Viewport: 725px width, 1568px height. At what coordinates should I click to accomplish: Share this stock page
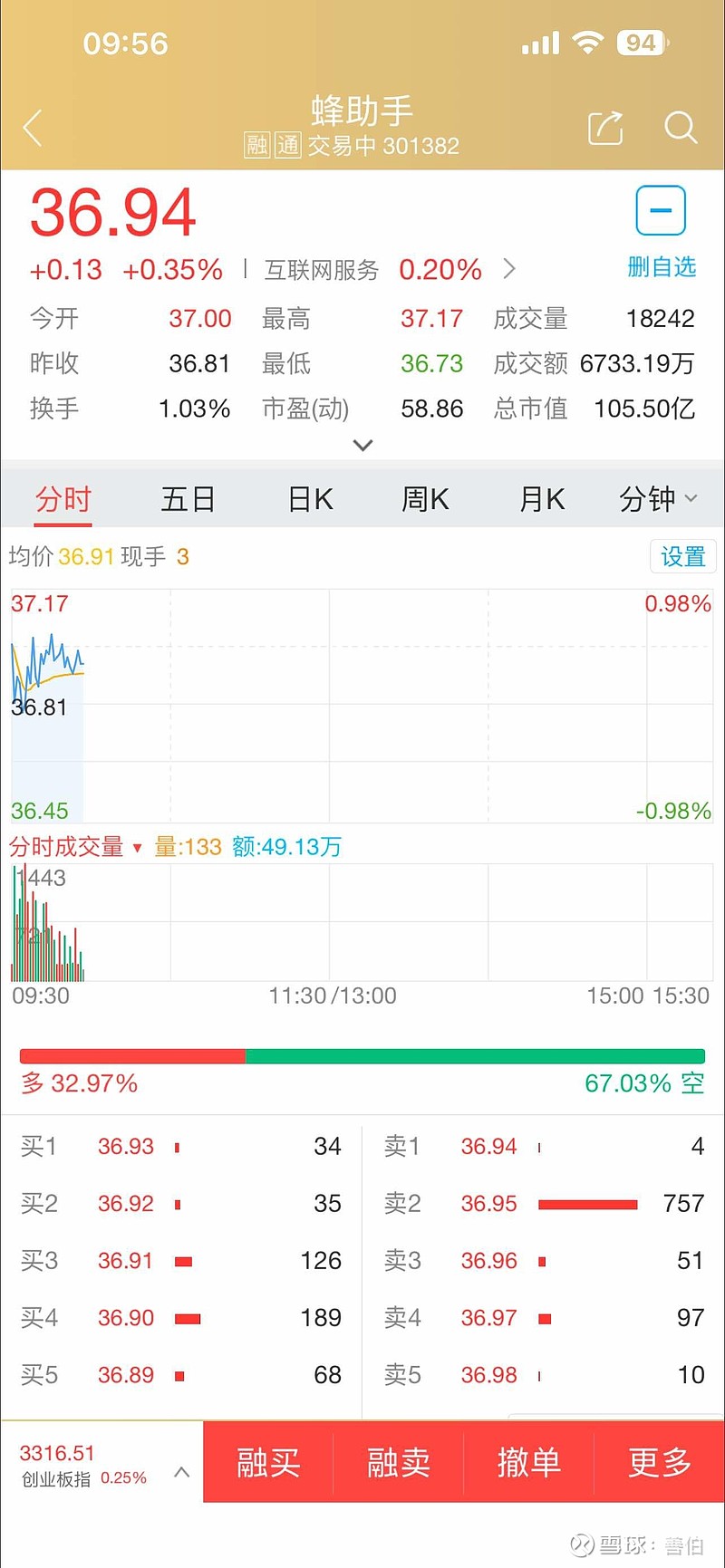(x=605, y=128)
